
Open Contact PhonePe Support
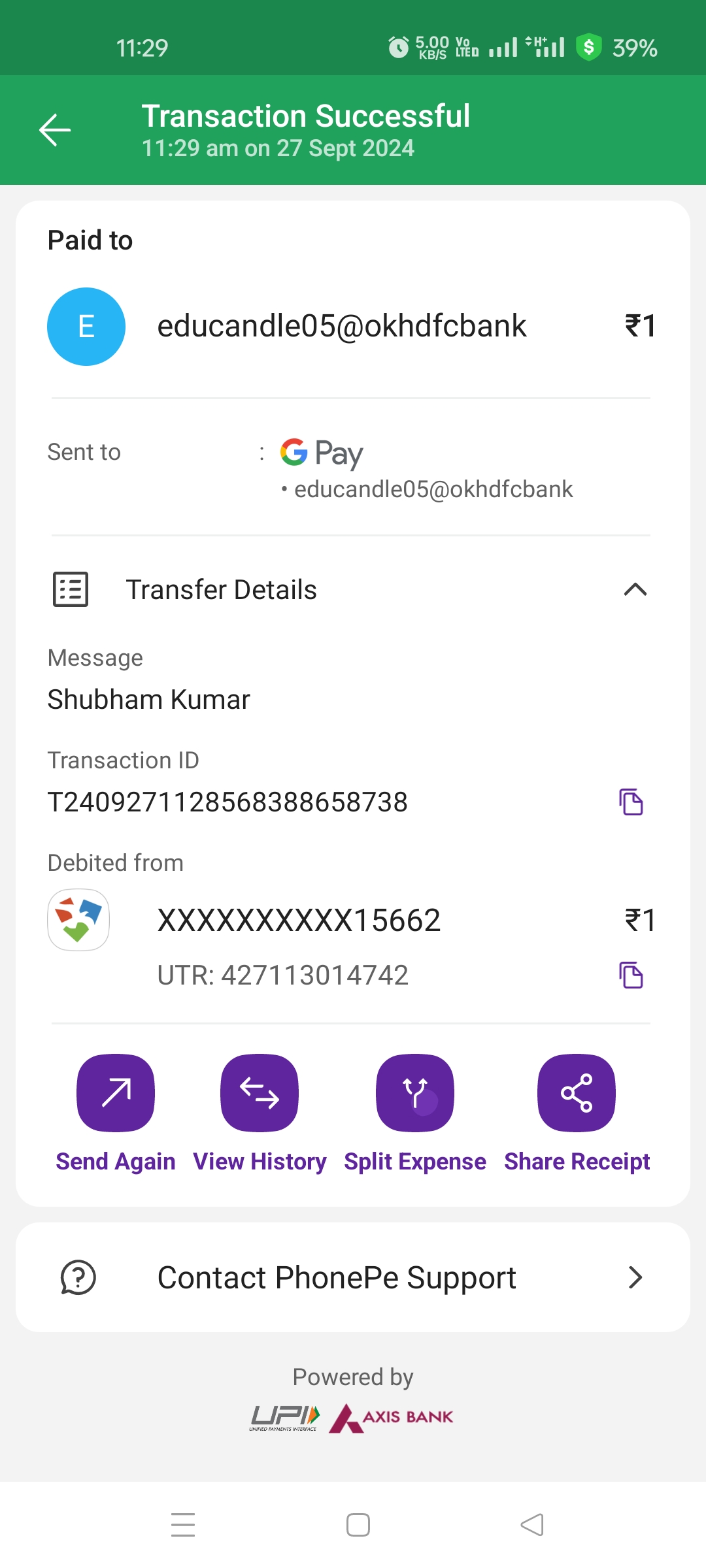coord(353,1277)
